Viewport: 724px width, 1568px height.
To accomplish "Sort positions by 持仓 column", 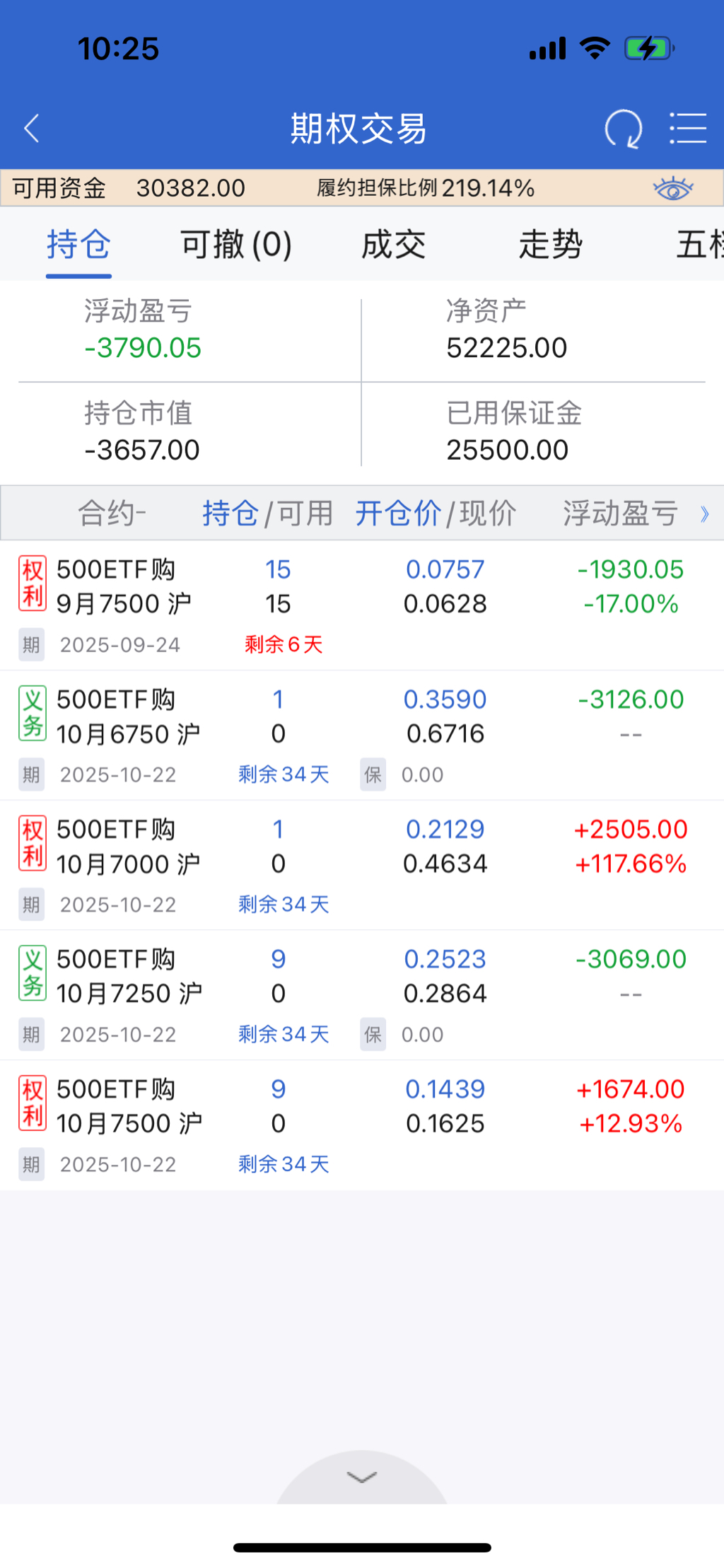I will [x=230, y=513].
